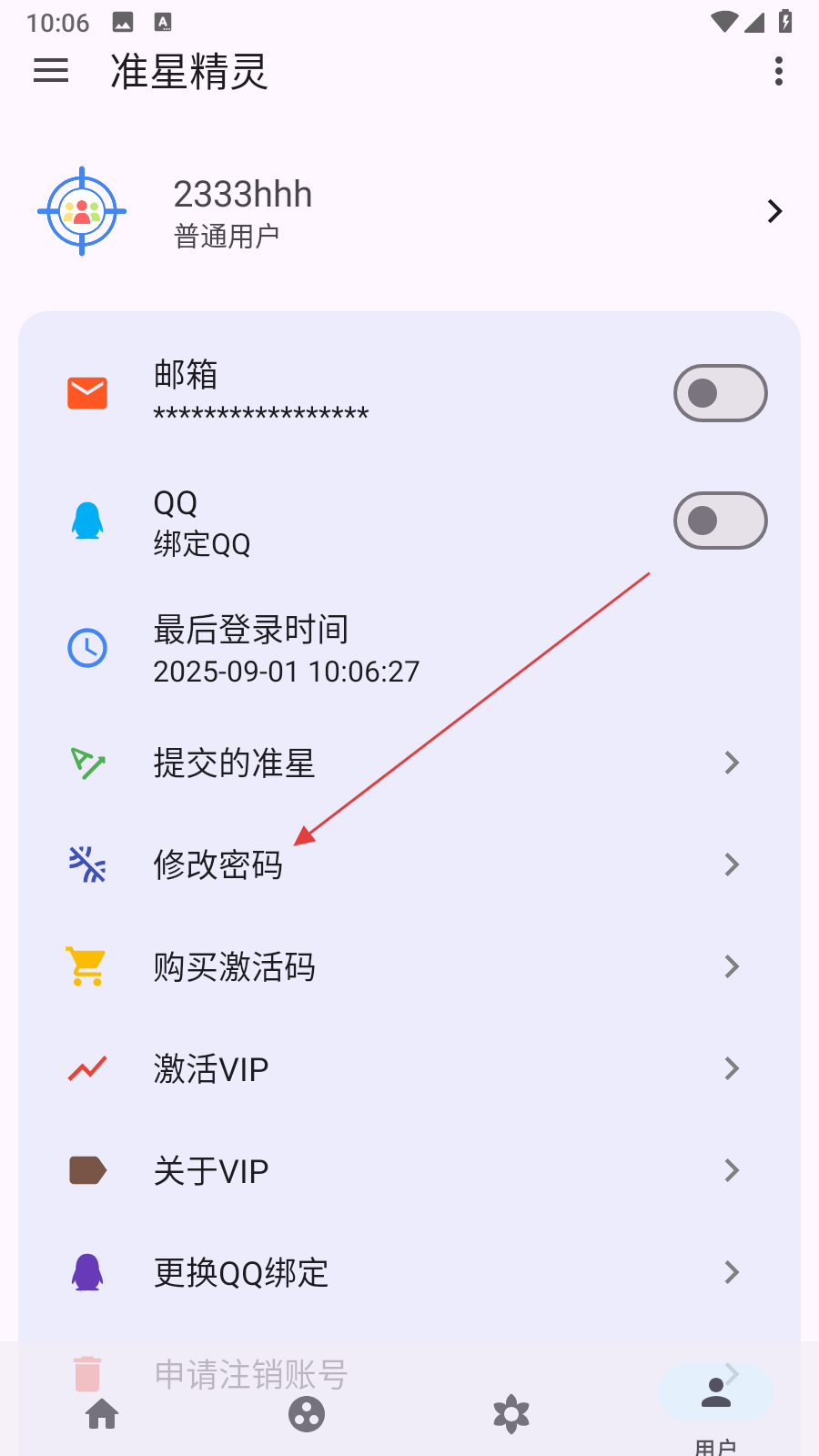Open the hamburger drawer menu
Image resolution: width=819 pixels, height=1456 pixels.
click(51, 71)
